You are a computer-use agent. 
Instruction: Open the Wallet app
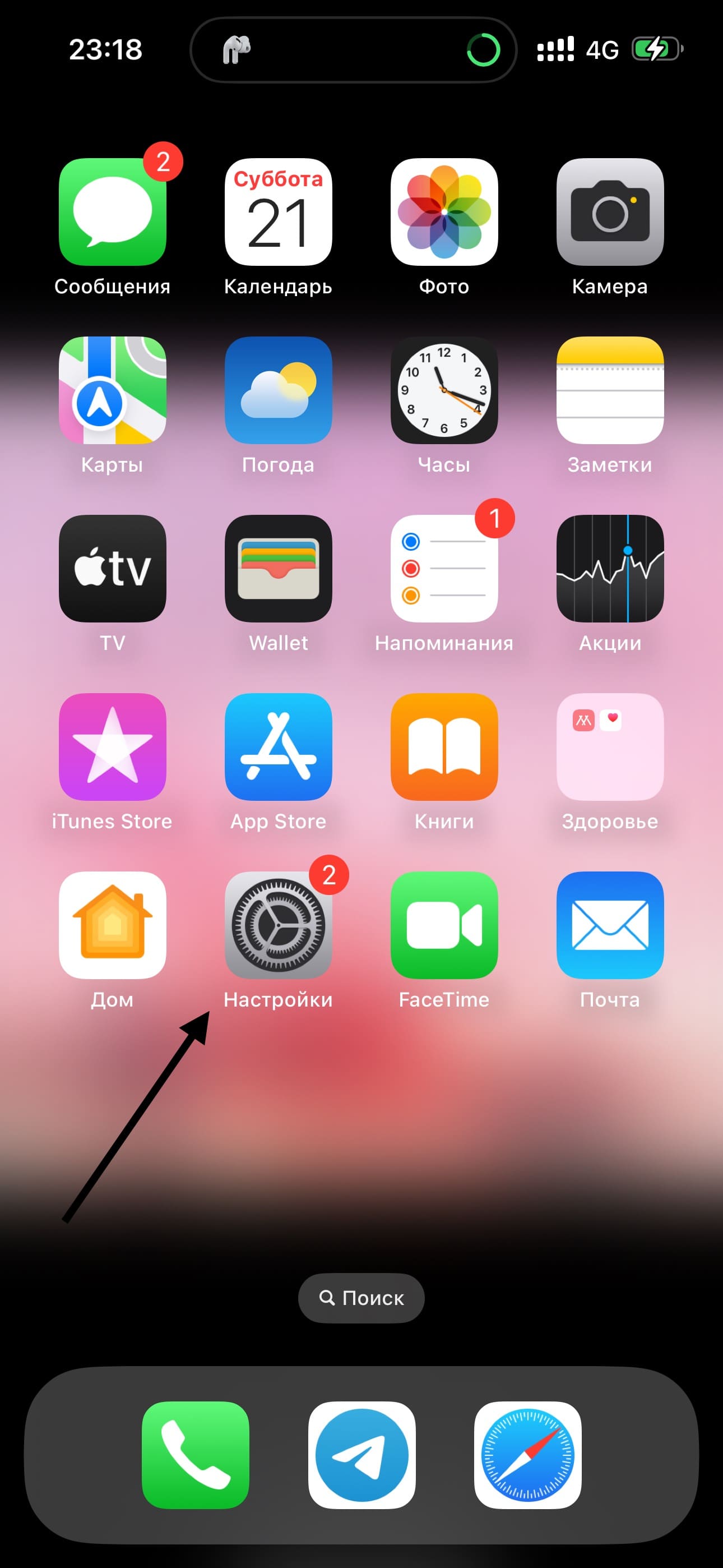pyautogui.click(x=278, y=569)
